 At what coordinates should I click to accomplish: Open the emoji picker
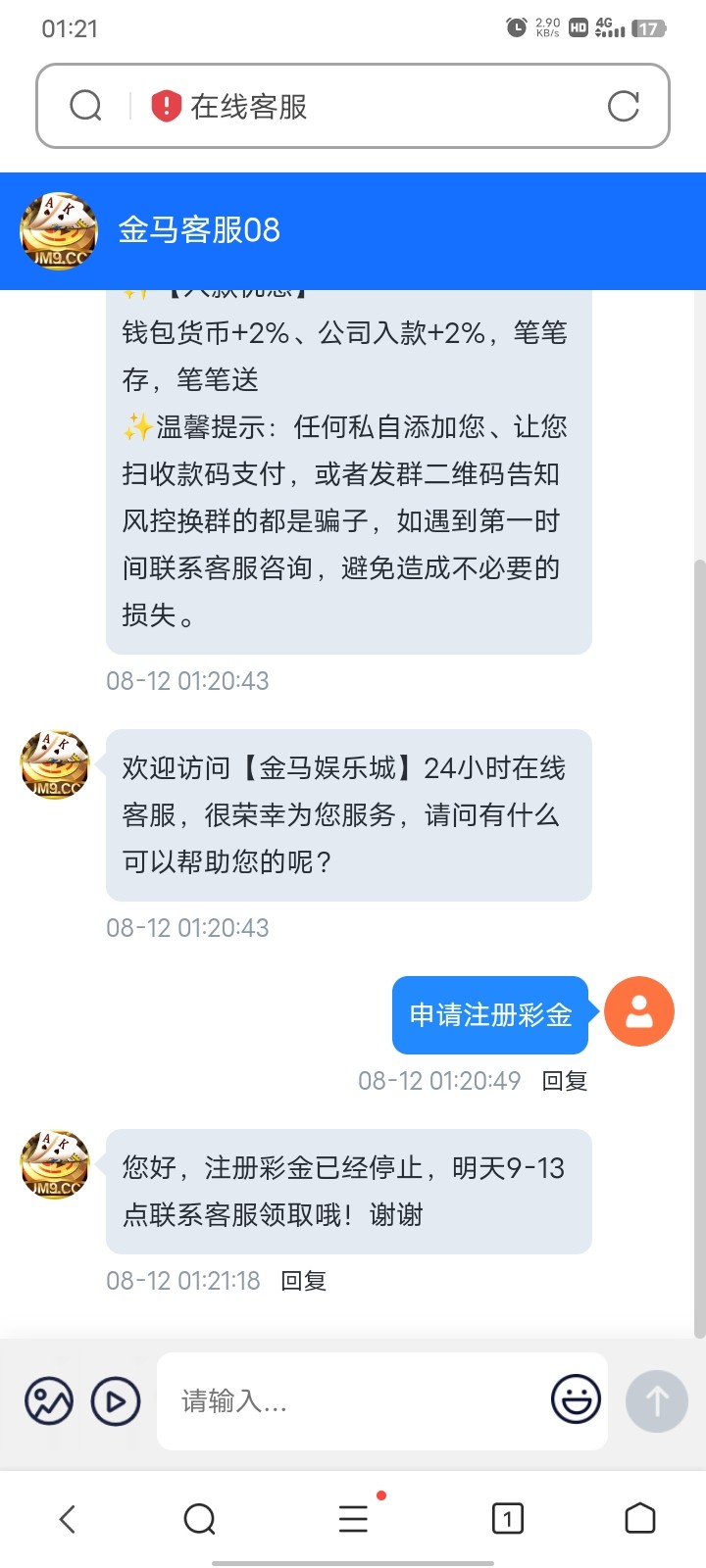pyautogui.click(x=576, y=1399)
